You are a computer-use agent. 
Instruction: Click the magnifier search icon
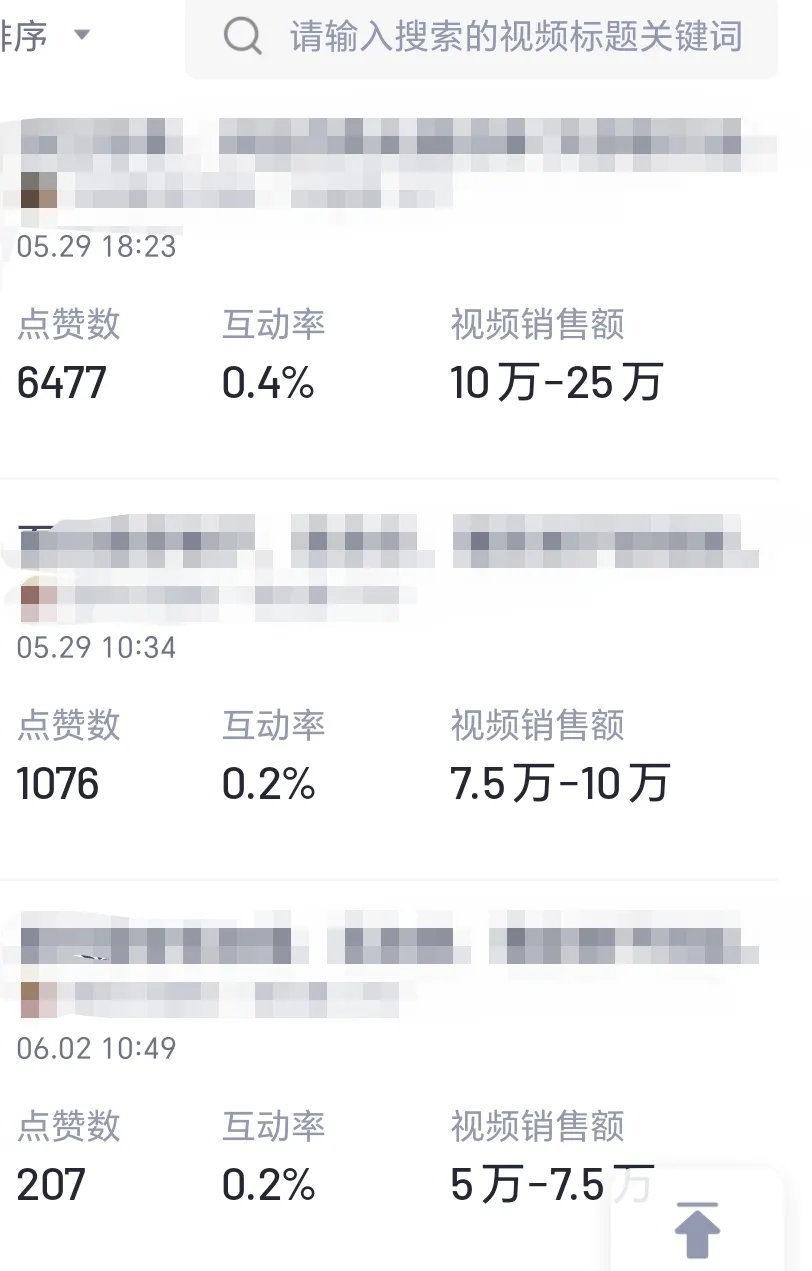tap(241, 36)
